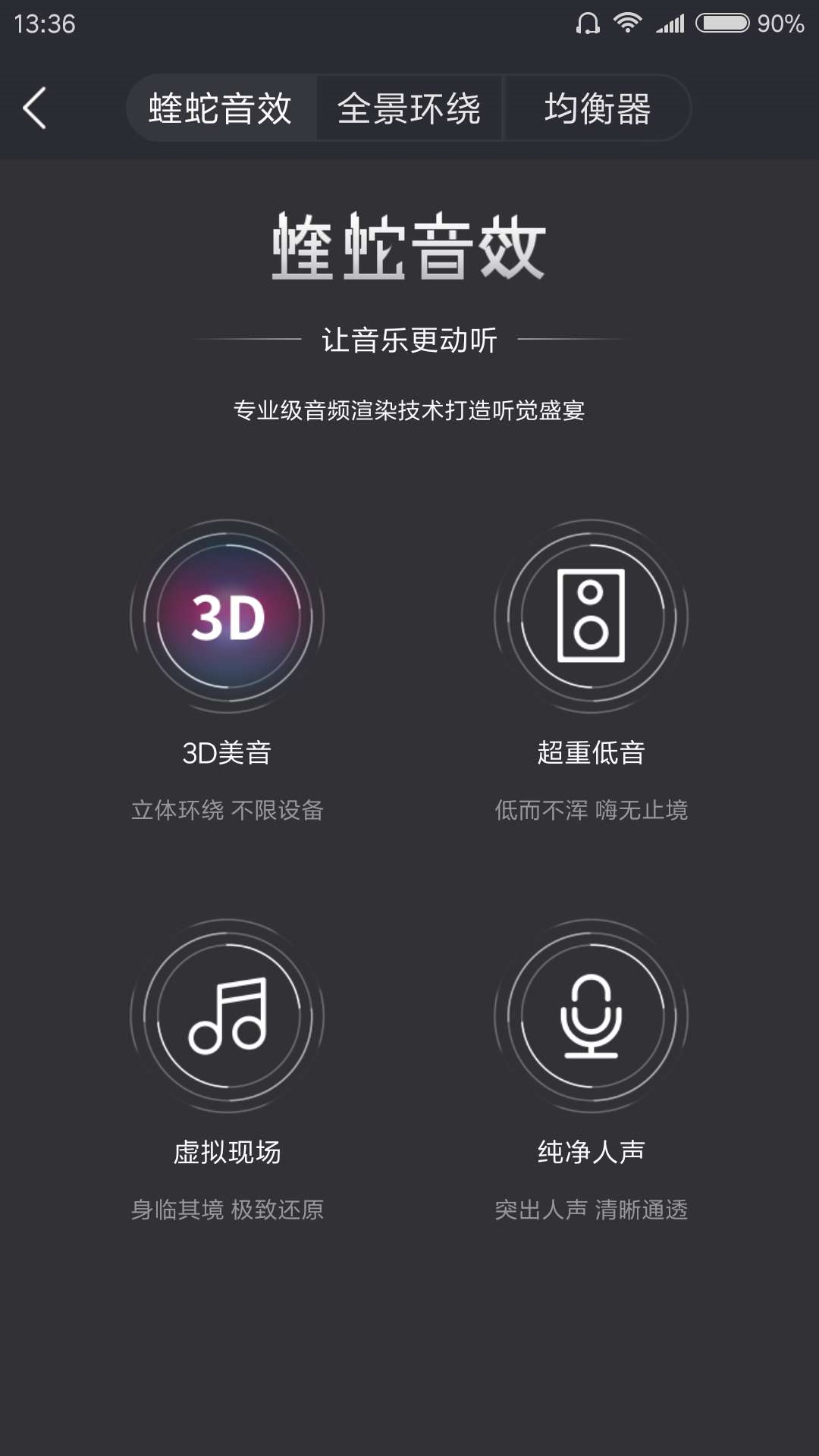The width and height of the screenshot is (819, 1456).
Task: Turn on the 纯净人声 vocal effect
Action: coord(591,1015)
